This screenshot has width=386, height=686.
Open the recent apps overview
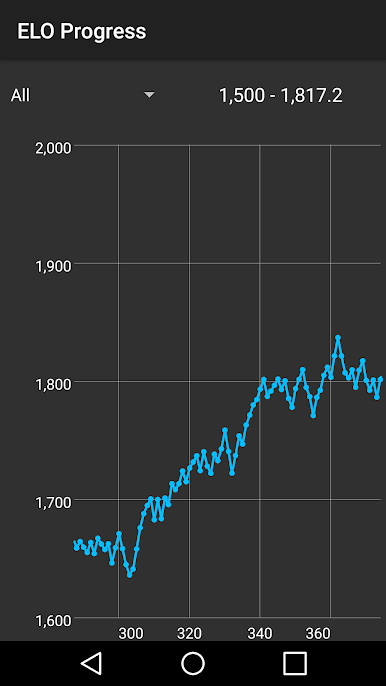click(x=295, y=663)
